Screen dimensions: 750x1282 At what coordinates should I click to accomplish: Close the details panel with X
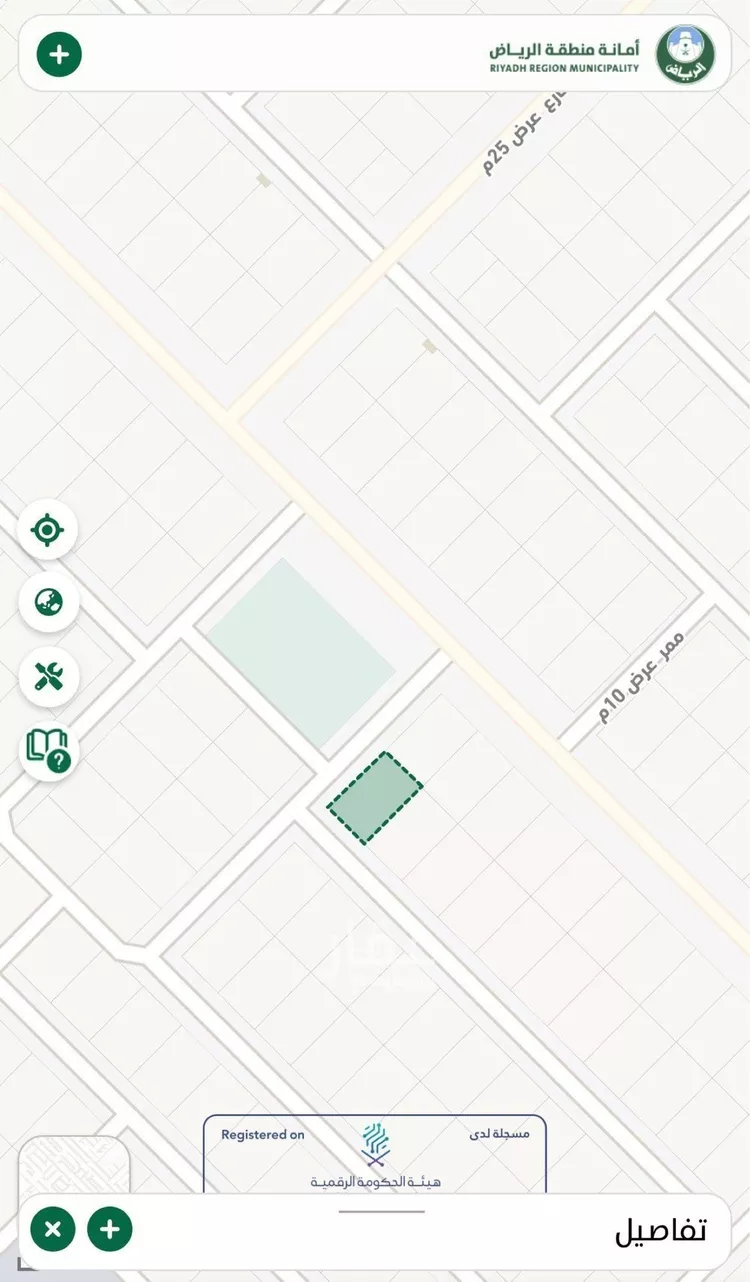click(53, 1229)
